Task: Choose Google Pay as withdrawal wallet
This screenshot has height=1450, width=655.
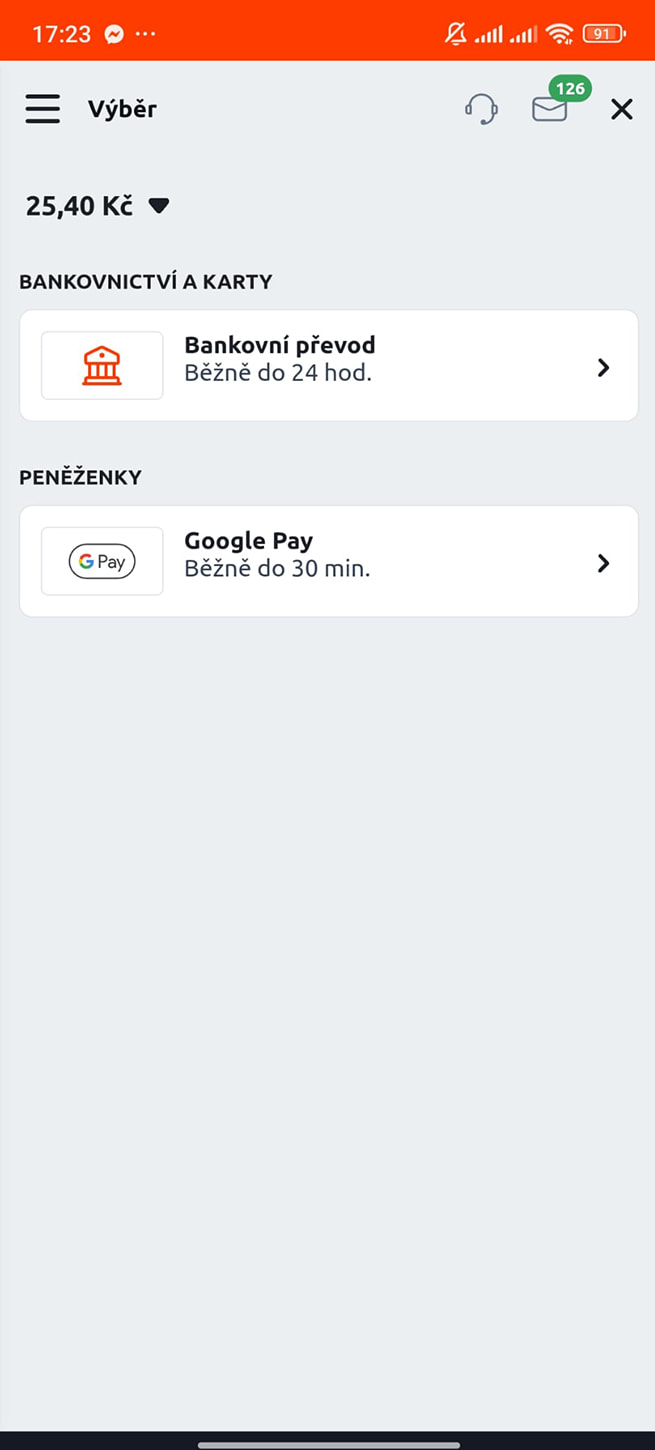Action: click(x=328, y=562)
